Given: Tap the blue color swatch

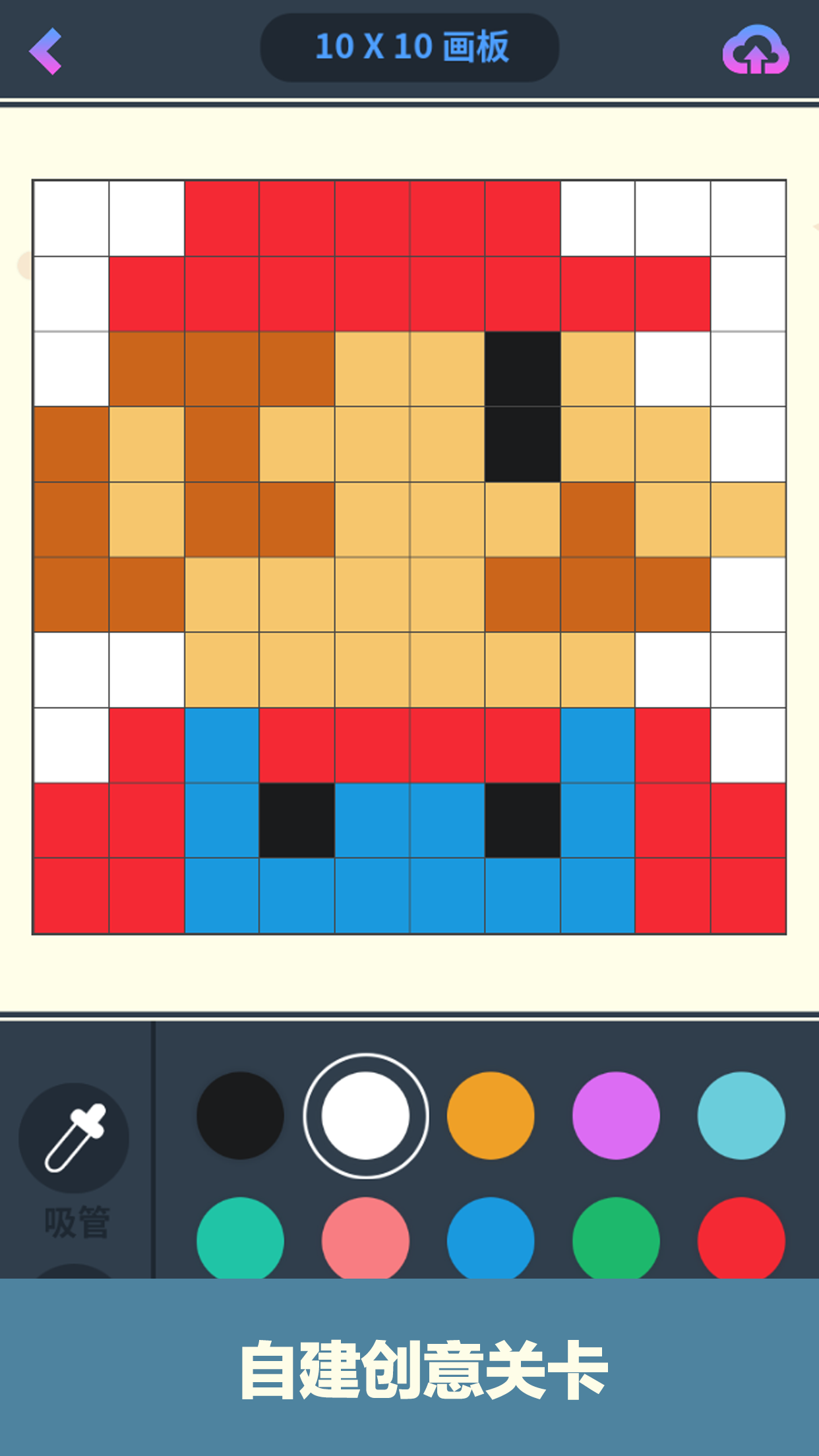Looking at the screenshot, I should click(x=491, y=1238).
